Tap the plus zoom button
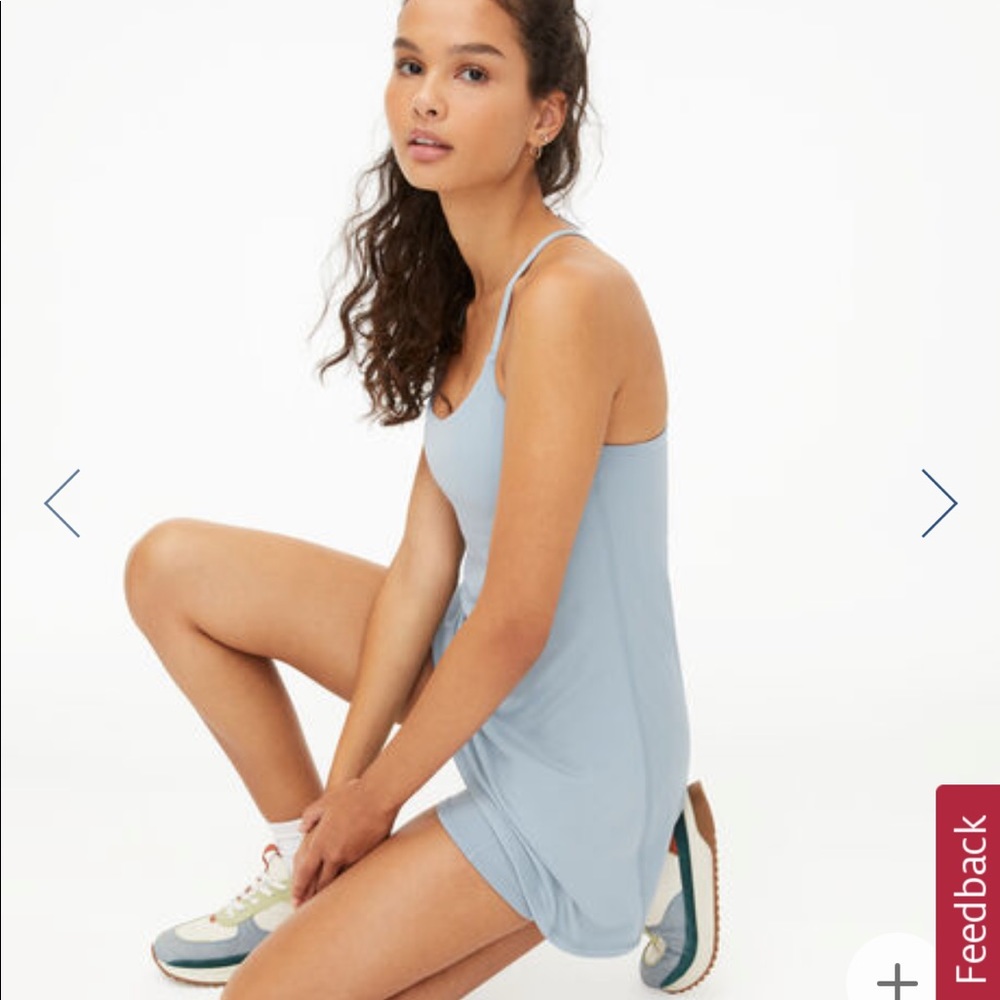This screenshot has width=1000, height=1000. click(x=896, y=978)
